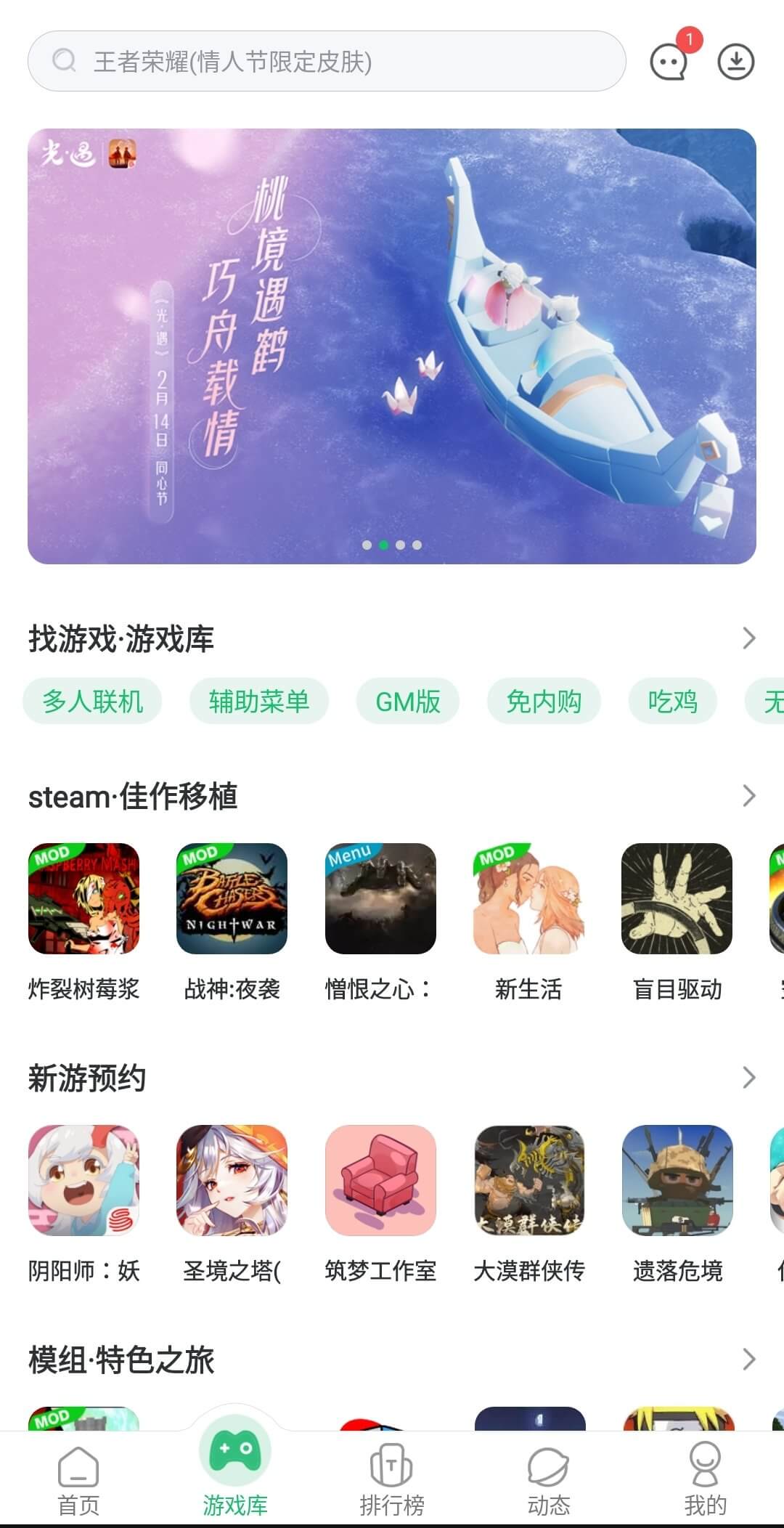This screenshot has width=784, height=1528.
Task: Select the 多人联机 filter chip
Action: click(x=94, y=701)
